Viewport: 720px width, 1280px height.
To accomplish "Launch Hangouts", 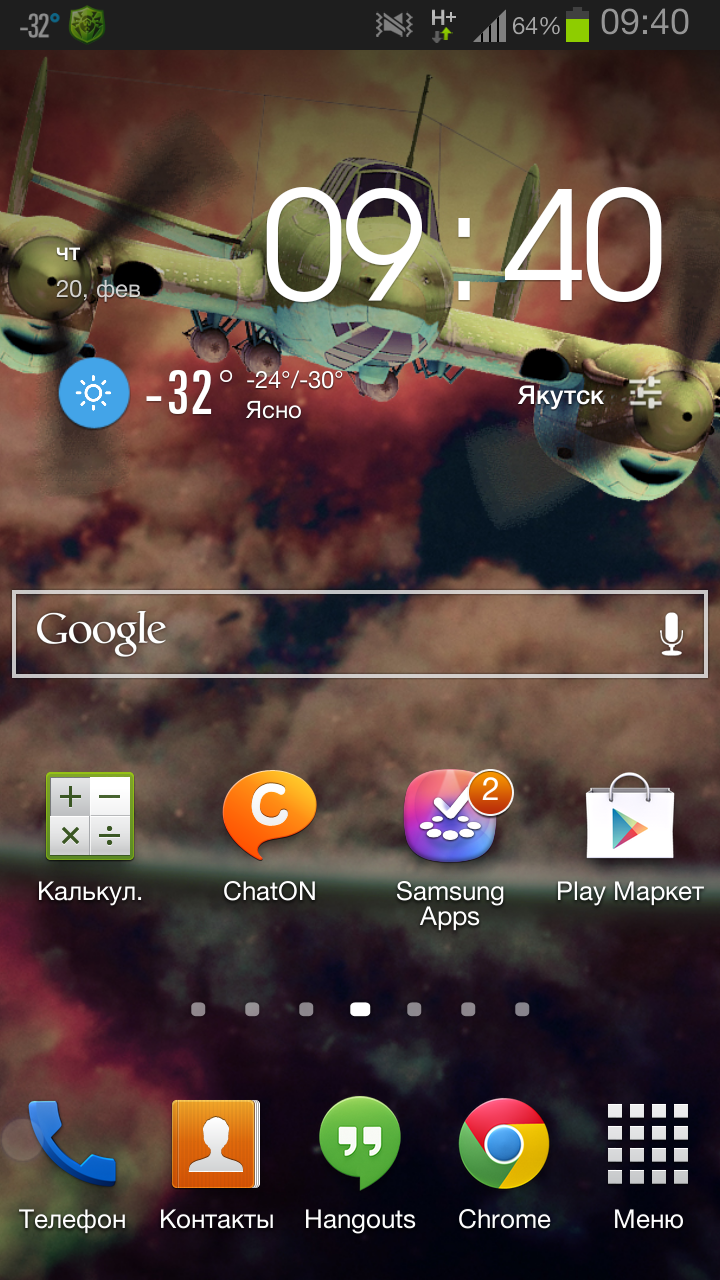I will [x=360, y=1145].
